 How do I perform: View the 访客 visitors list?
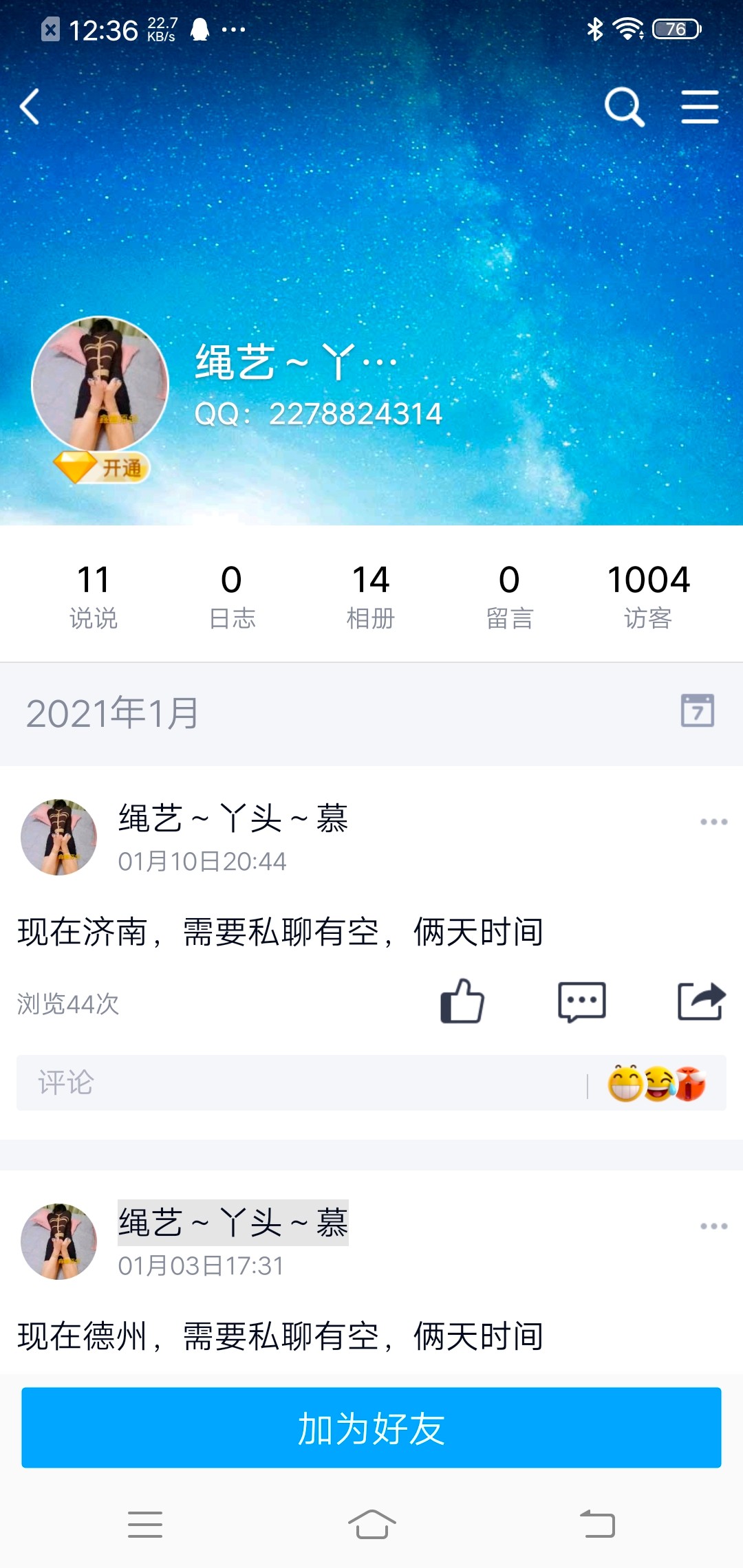pos(648,596)
